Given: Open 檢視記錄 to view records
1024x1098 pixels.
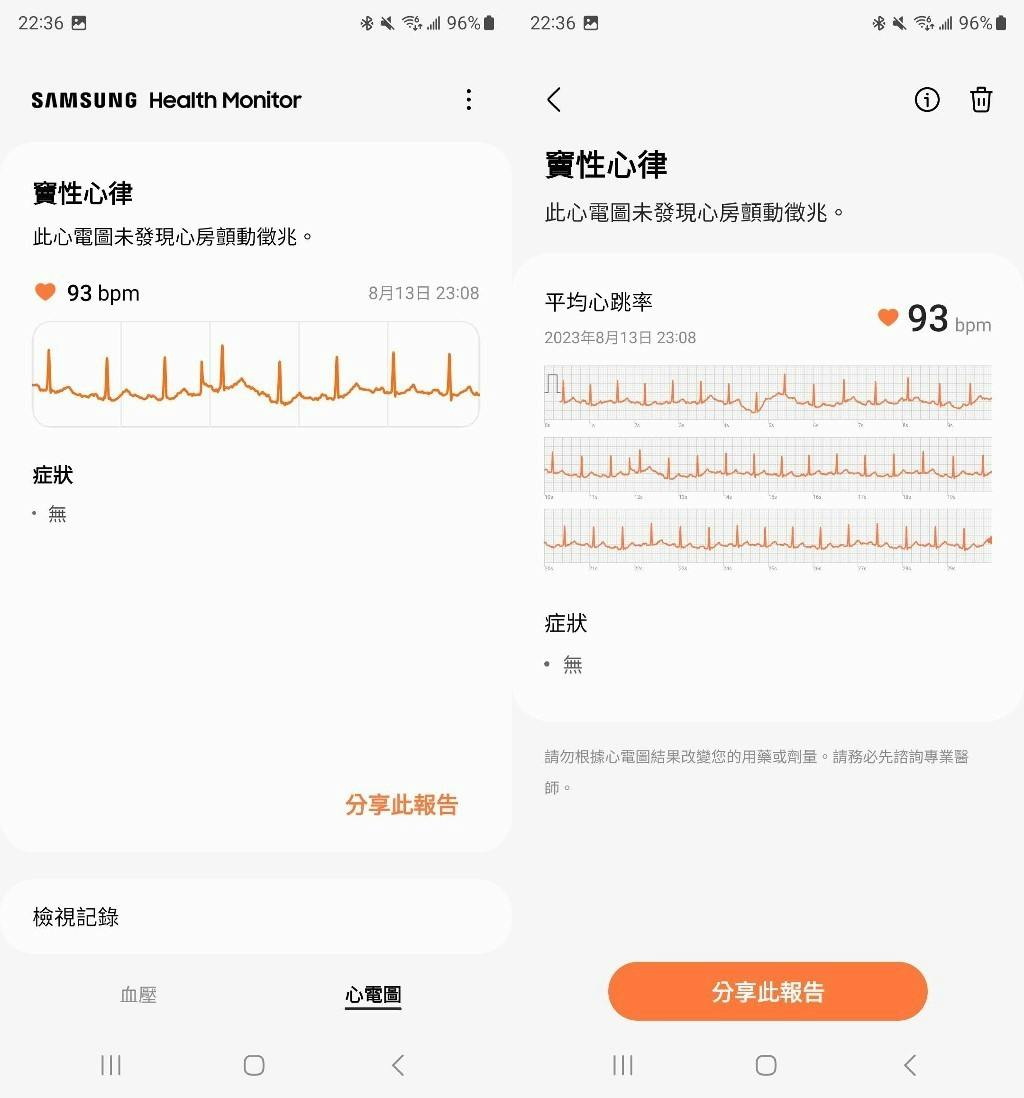Looking at the screenshot, I should pos(255,917).
